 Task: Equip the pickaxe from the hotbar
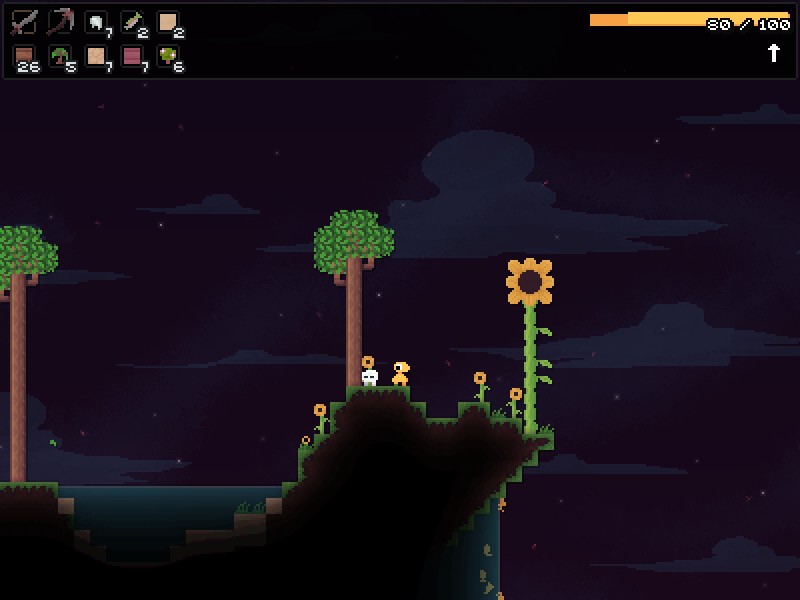pyautogui.click(x=60, y=22)
